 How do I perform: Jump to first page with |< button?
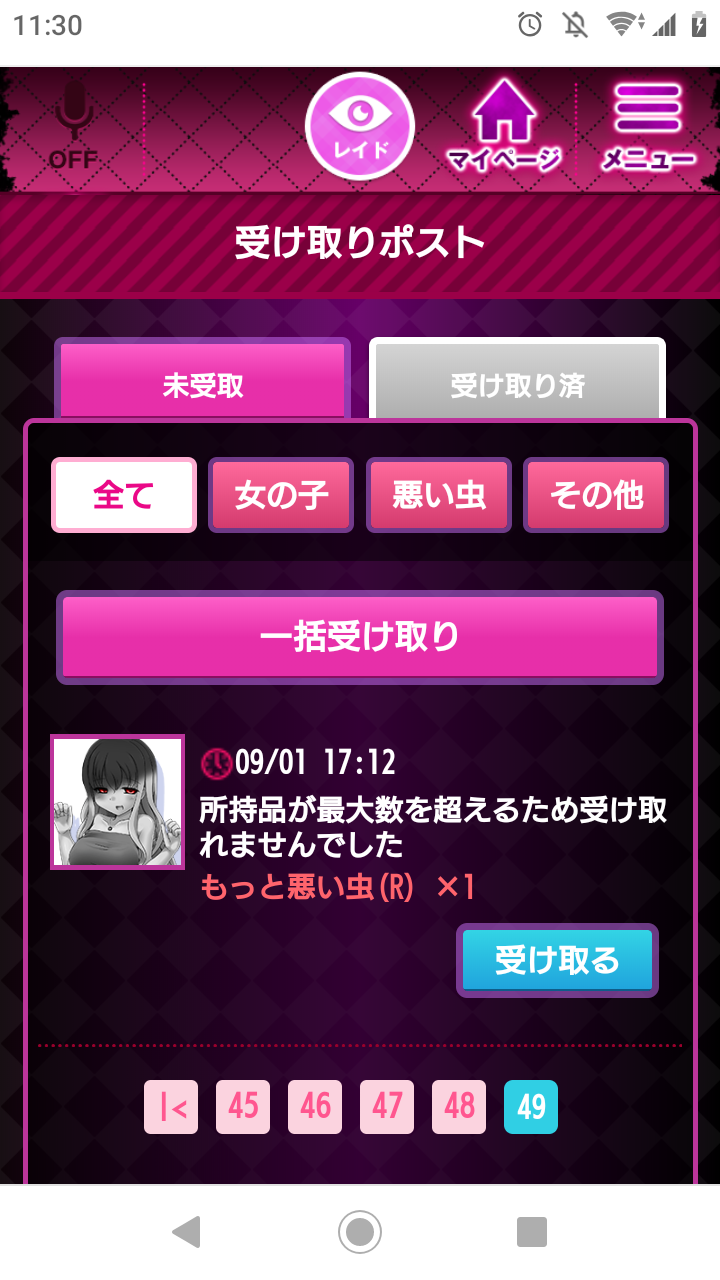click(x=171, y=1106)
